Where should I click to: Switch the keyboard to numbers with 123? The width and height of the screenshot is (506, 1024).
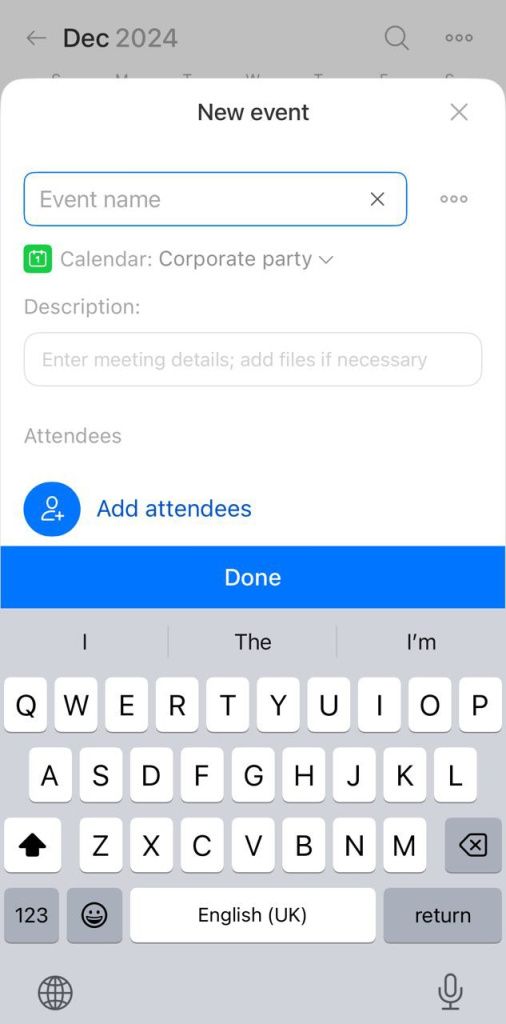(x=31, y=915)
